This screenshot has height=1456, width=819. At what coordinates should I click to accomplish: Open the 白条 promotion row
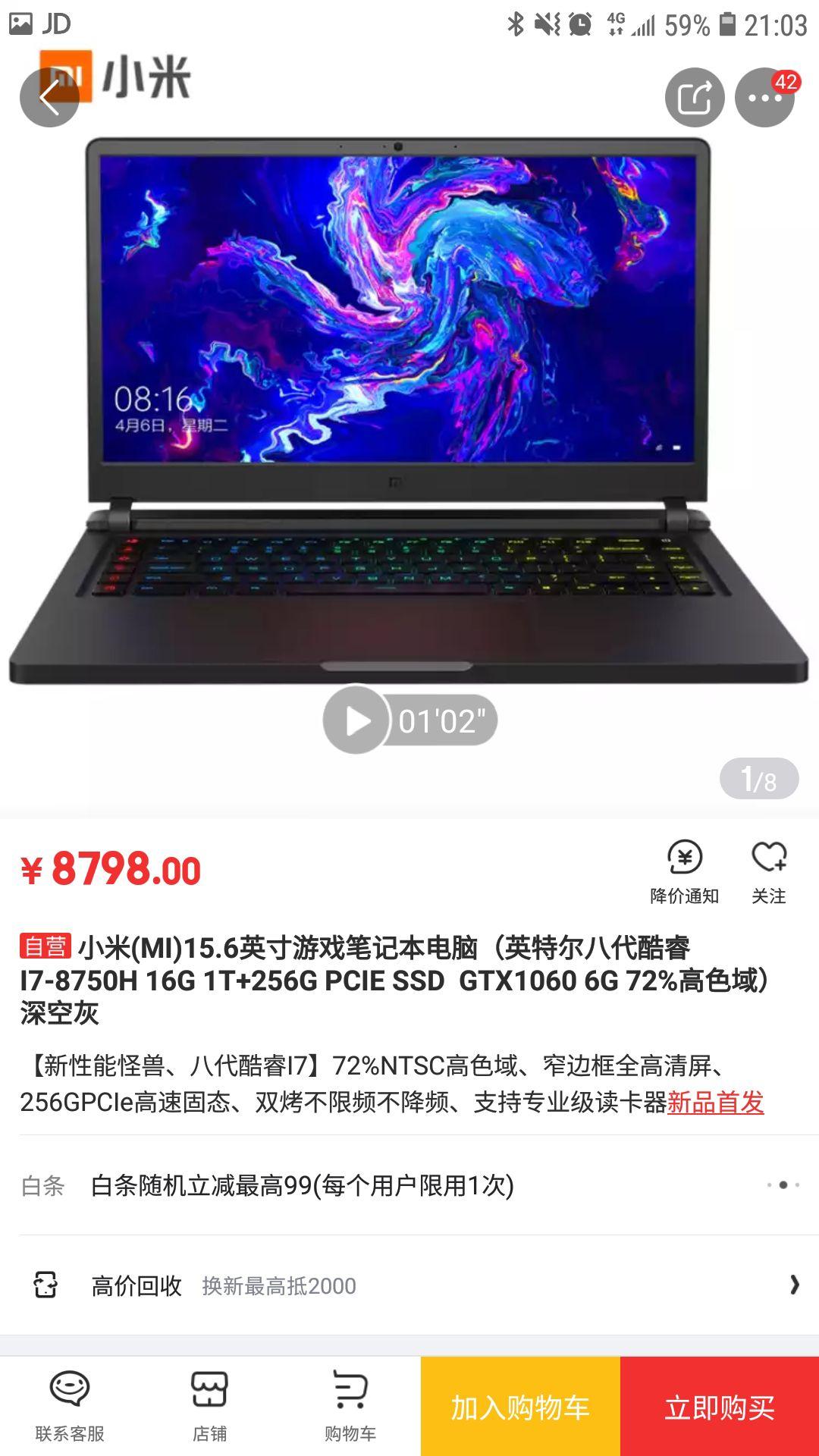tap(409, 1185)
